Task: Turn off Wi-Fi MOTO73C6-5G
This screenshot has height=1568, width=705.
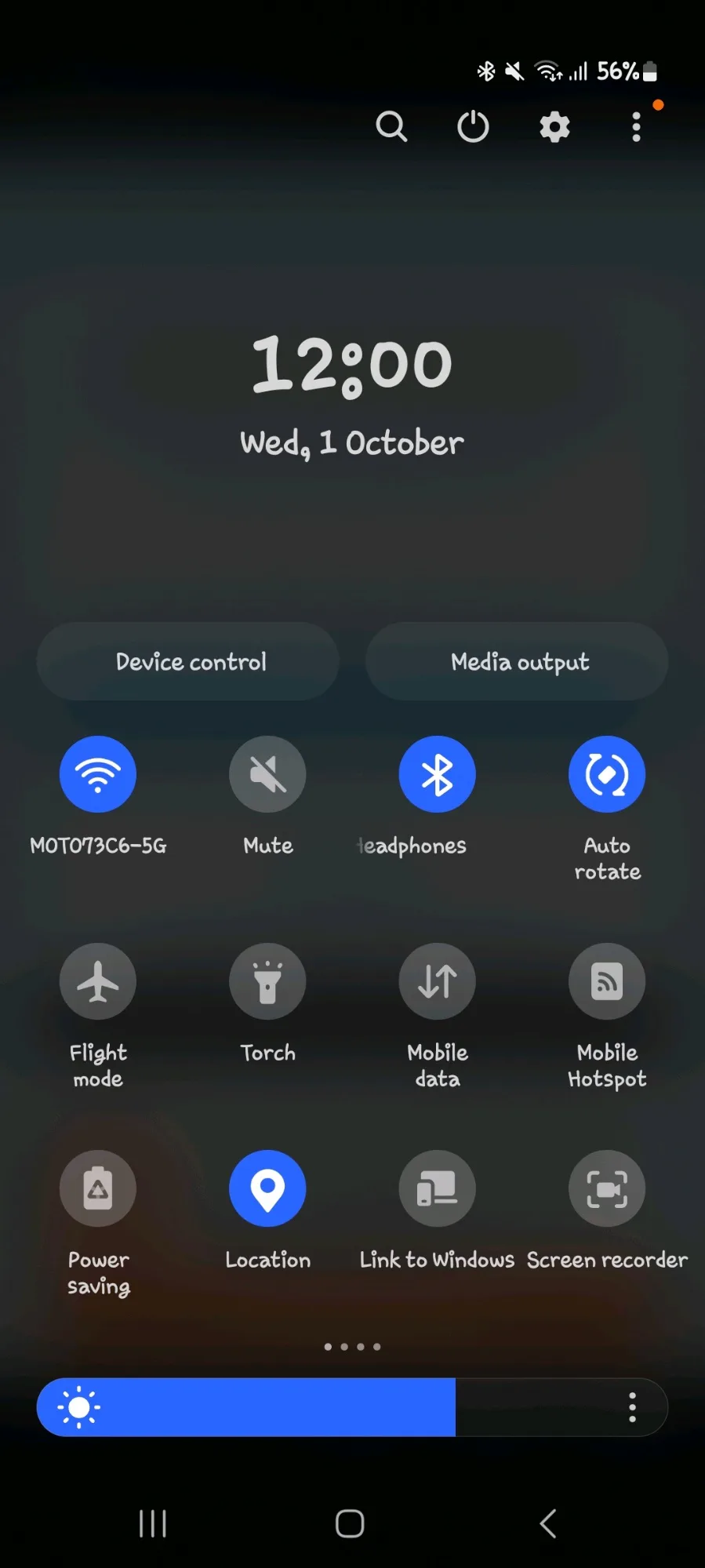Action: (98, 774)
